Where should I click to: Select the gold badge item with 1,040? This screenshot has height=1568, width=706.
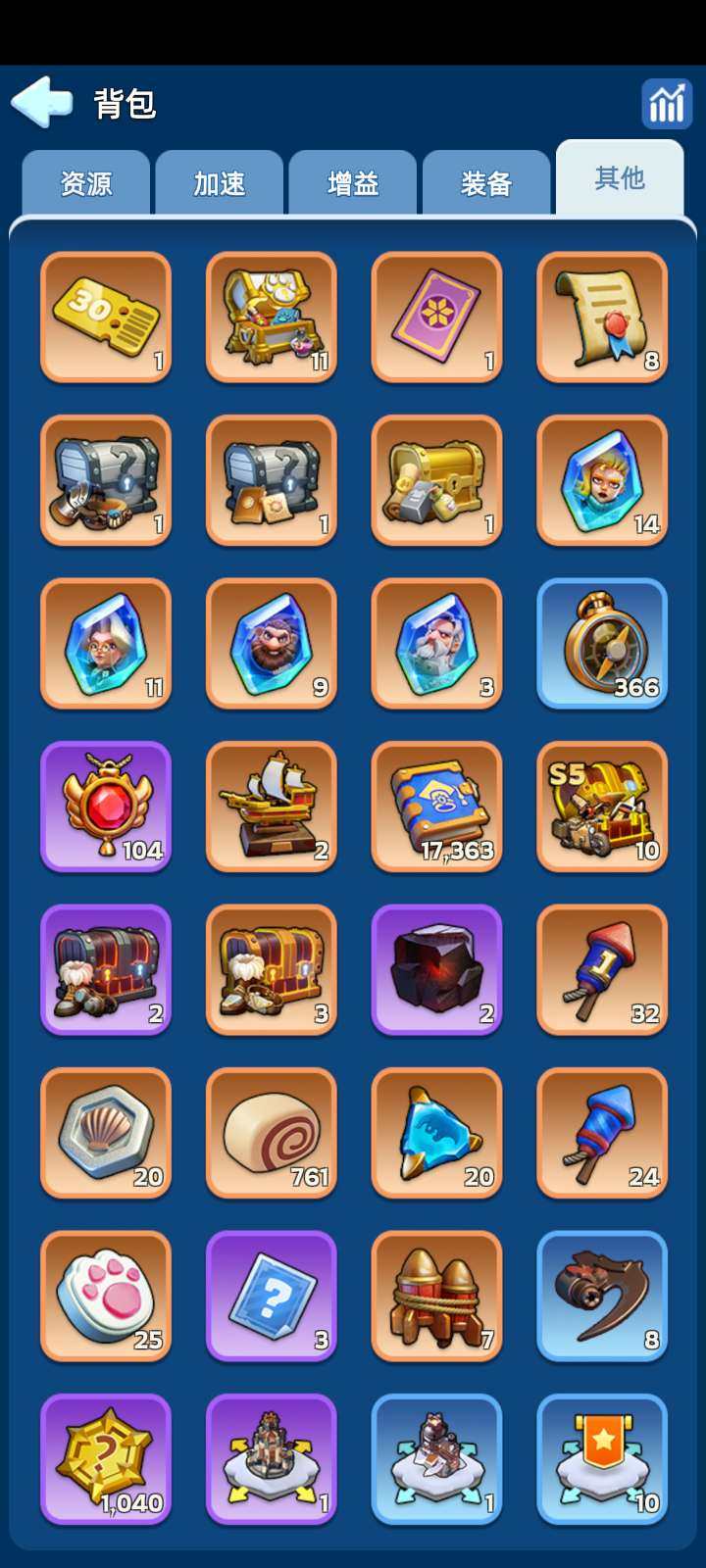(x=106, y=1458)
